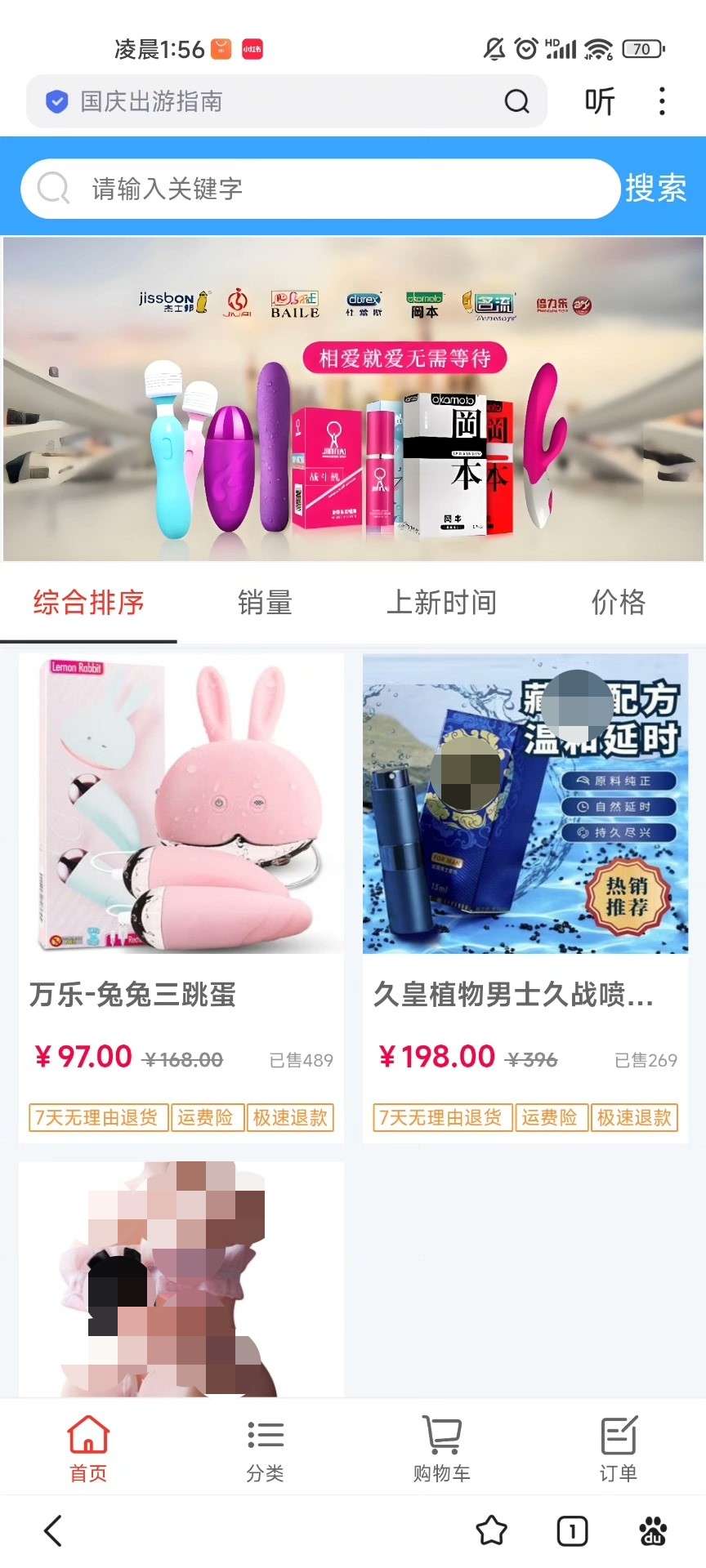
Task: Switch to the 订单 orders tab
Action: click(x=618, y=1448)
